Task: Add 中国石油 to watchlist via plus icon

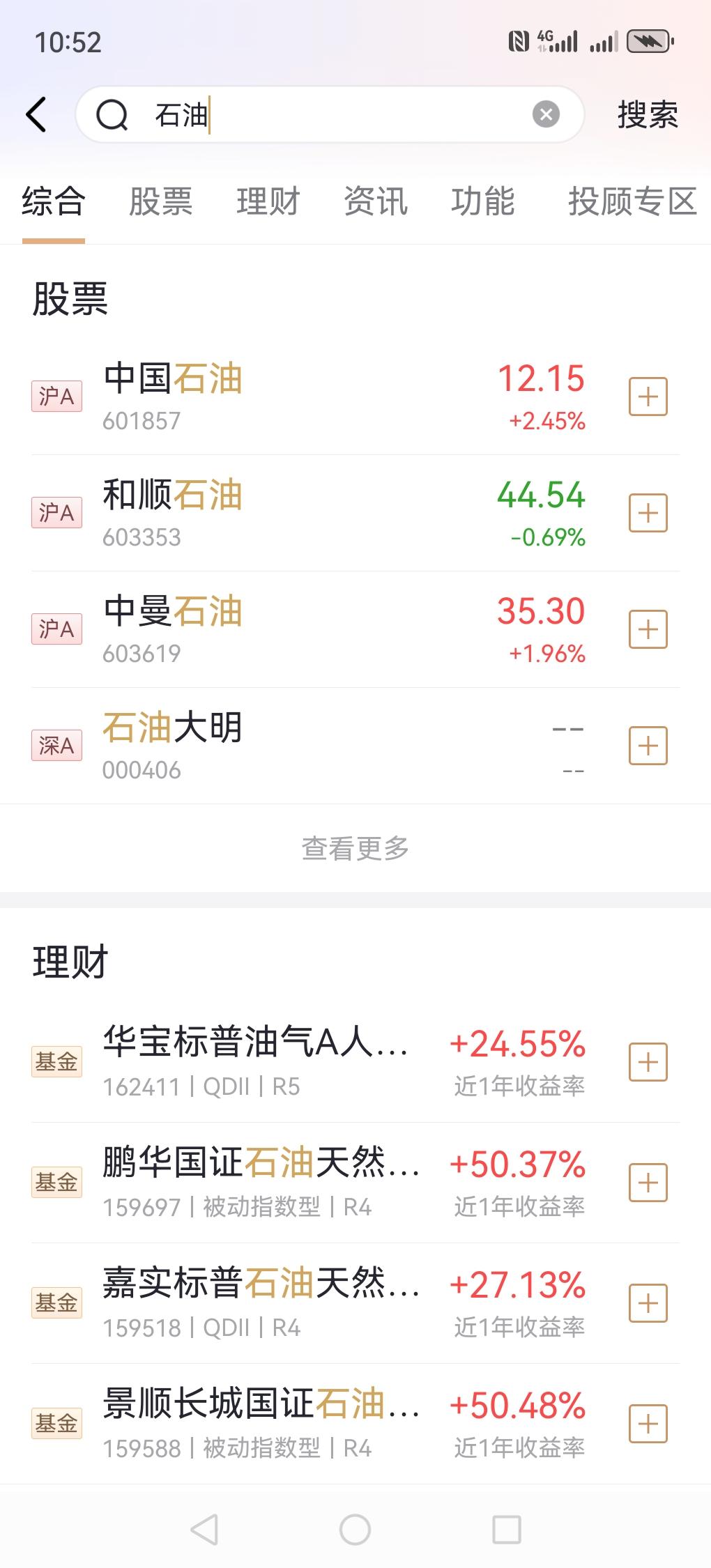Action: pos(647,396)
